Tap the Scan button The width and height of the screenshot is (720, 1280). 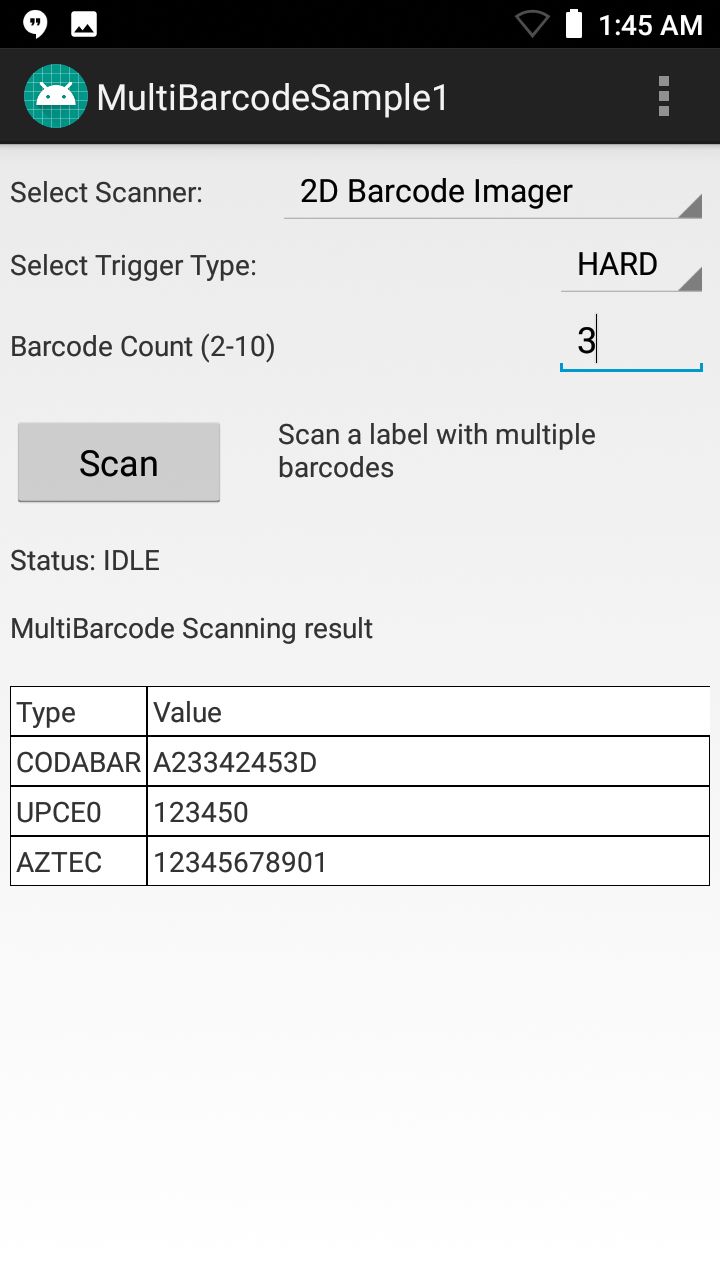tap(119, 463)
